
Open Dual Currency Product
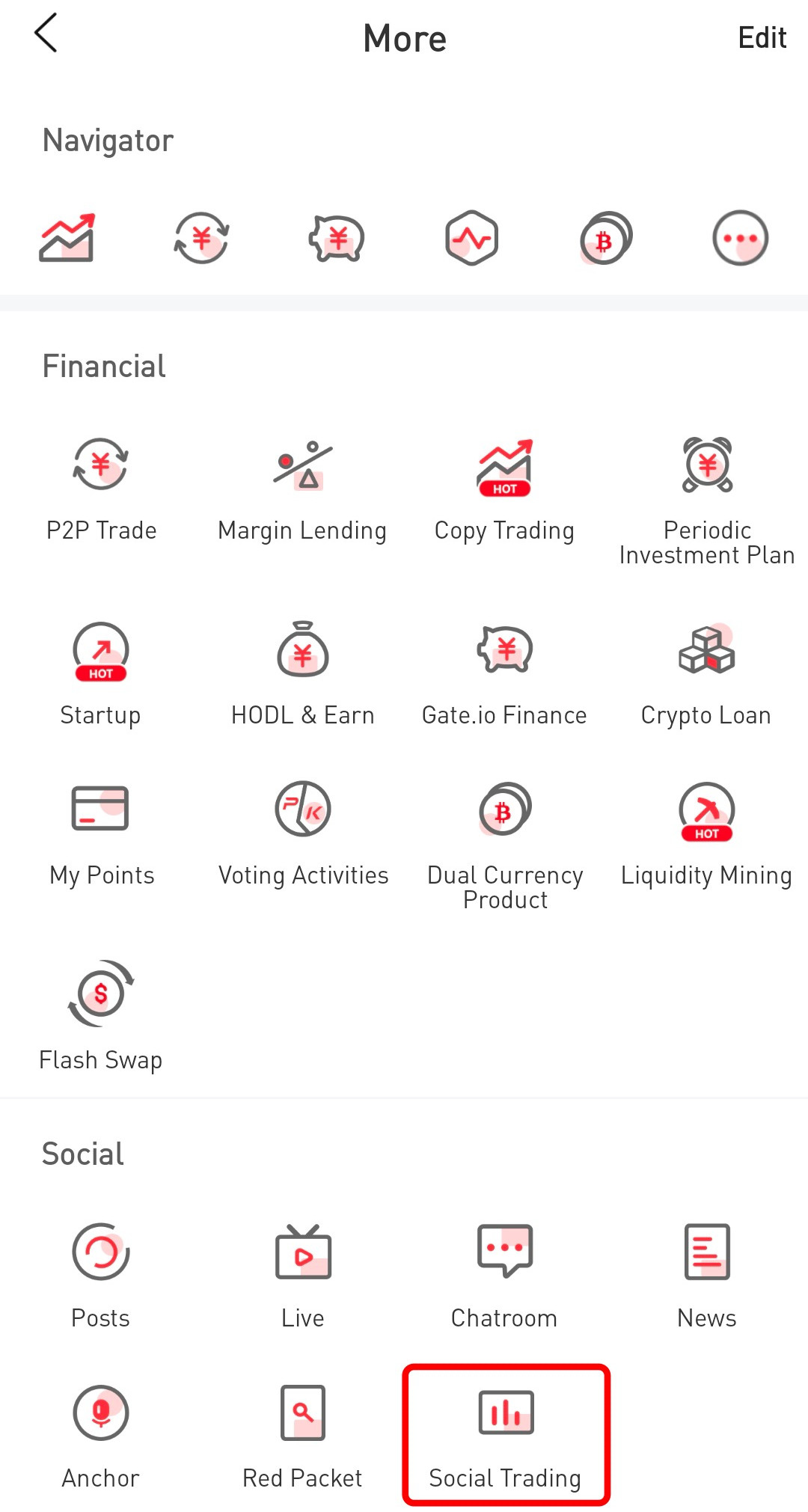[x=505, y=842]
